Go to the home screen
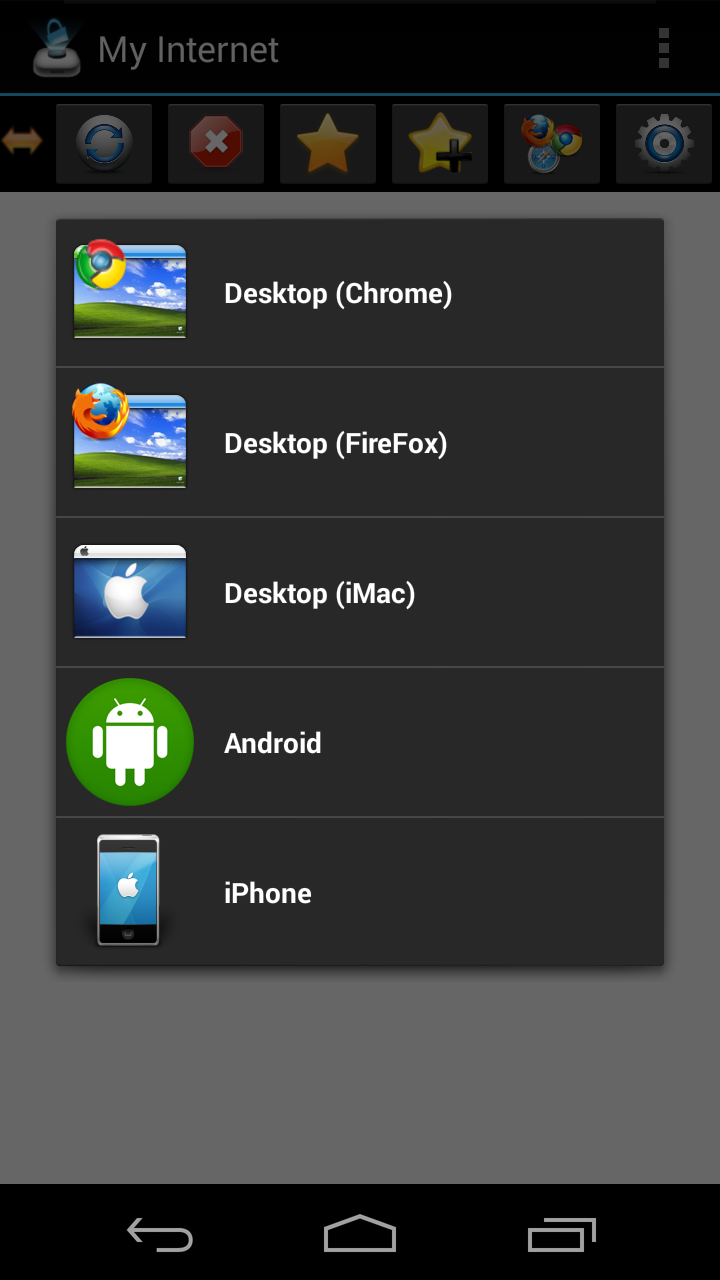720x1280 pixels. click(360, 1234)
